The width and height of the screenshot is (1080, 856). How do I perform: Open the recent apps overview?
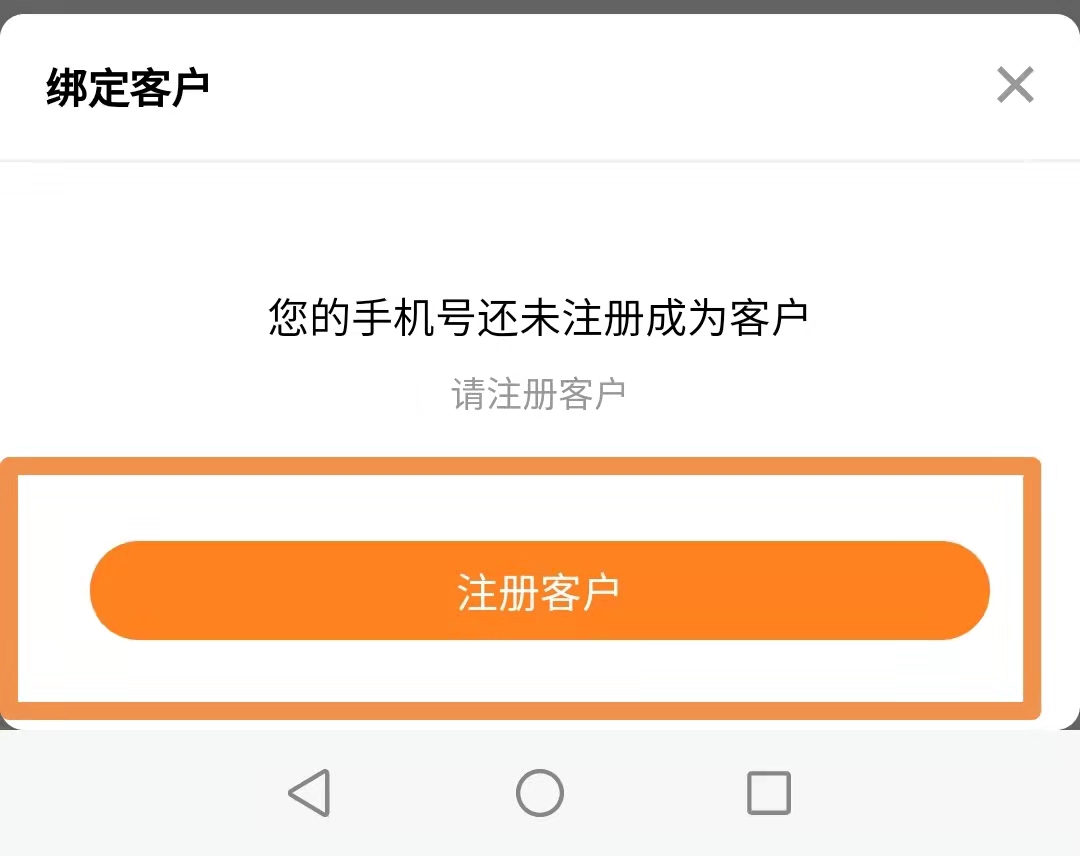click(x=769, y=793)
